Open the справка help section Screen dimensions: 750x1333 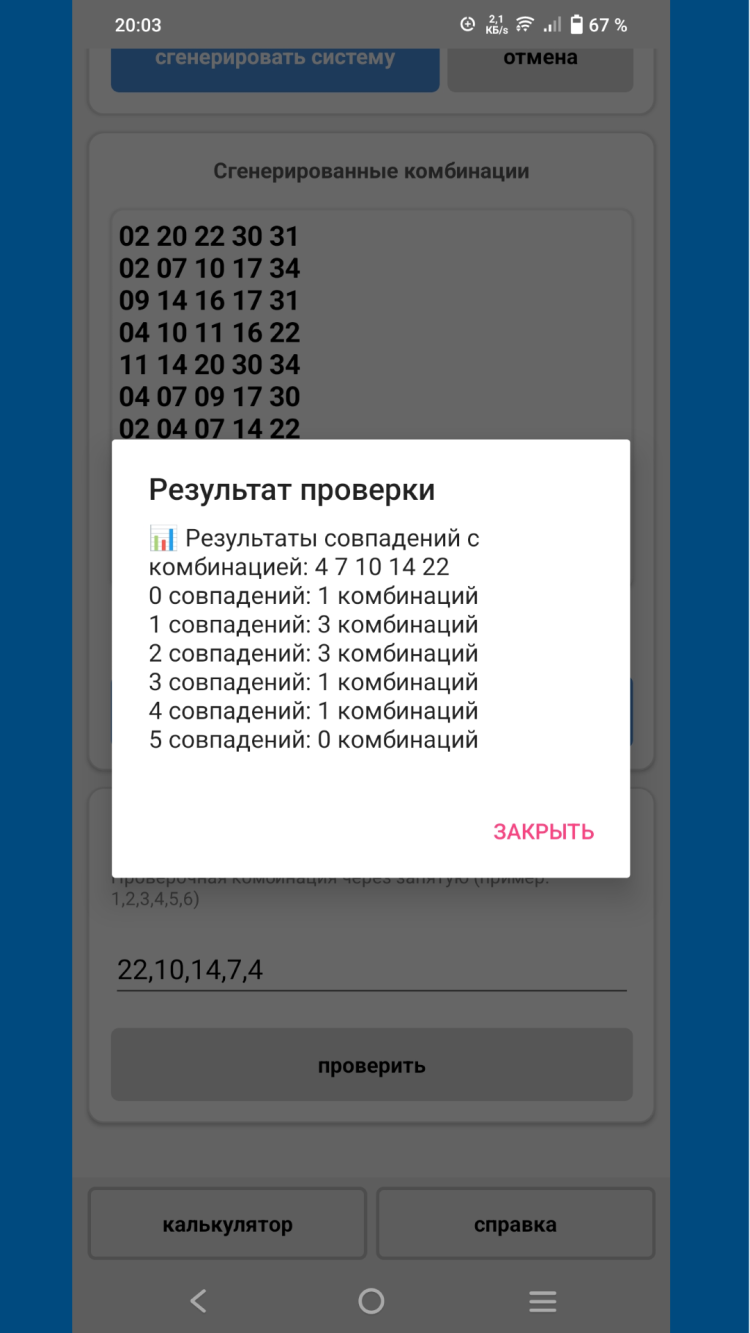pos(515,1224)
